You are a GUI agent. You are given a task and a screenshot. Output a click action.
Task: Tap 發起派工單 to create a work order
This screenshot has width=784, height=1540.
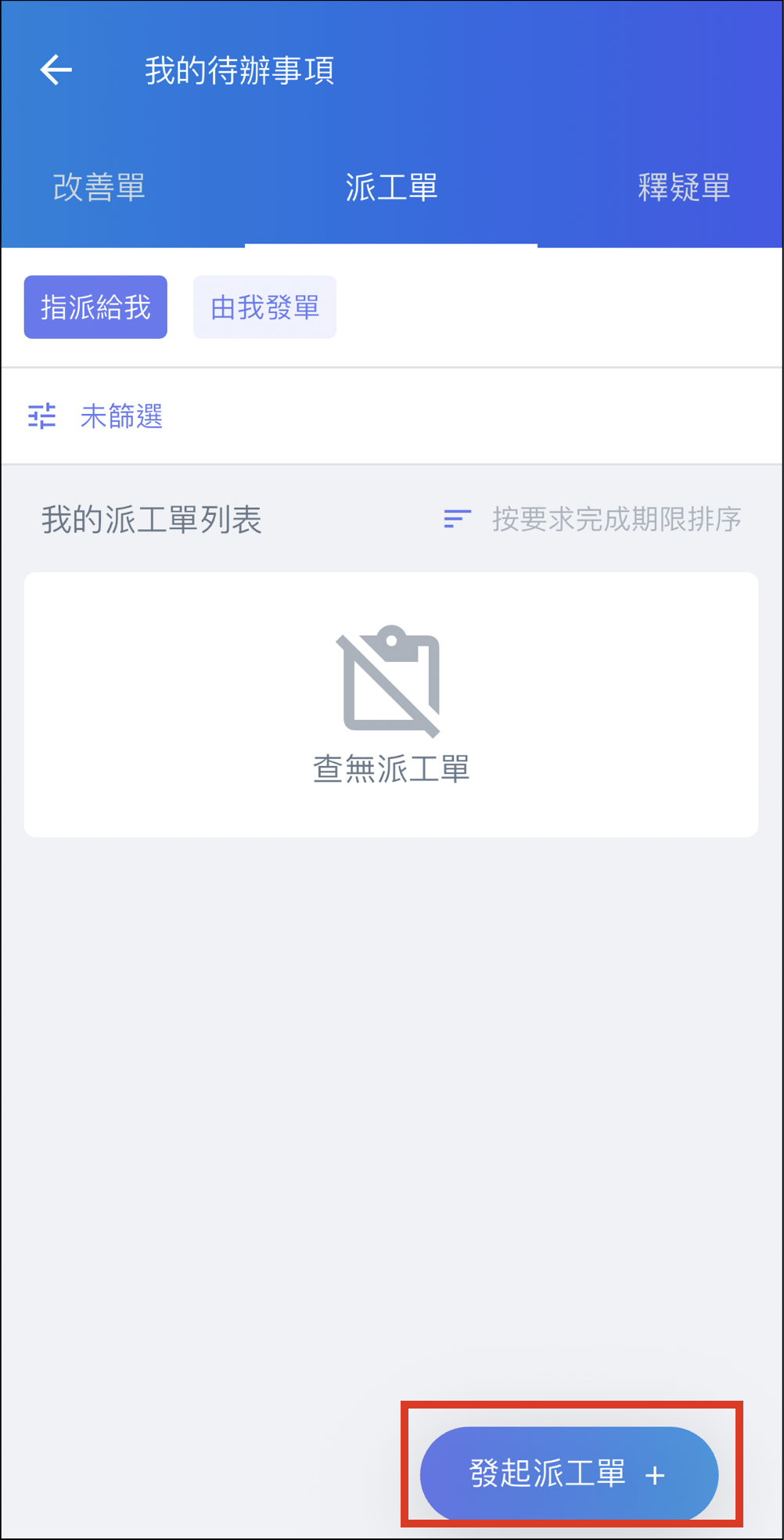click(569, 1473)
